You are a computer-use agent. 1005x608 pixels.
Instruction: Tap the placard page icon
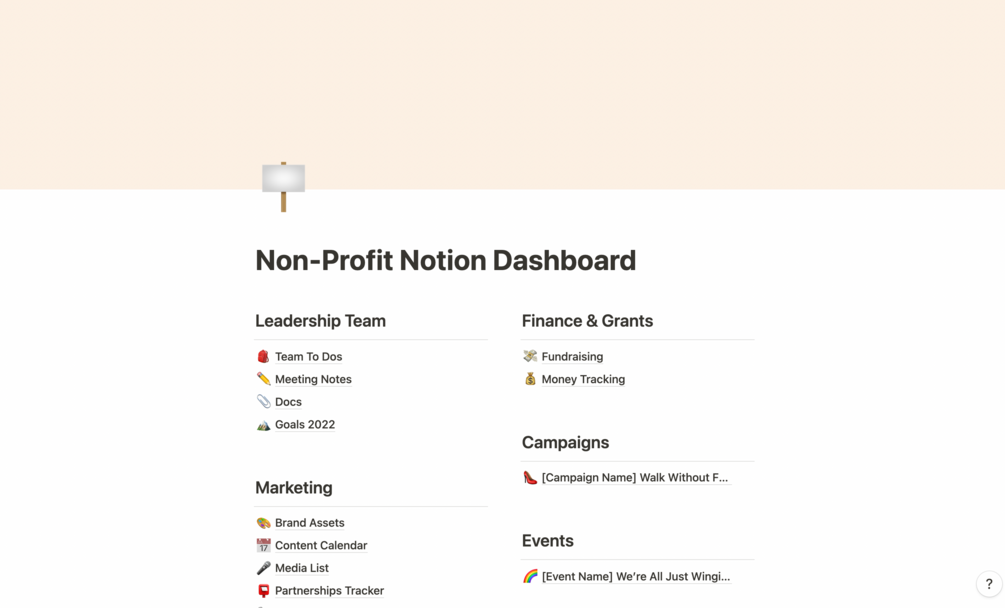283,185
